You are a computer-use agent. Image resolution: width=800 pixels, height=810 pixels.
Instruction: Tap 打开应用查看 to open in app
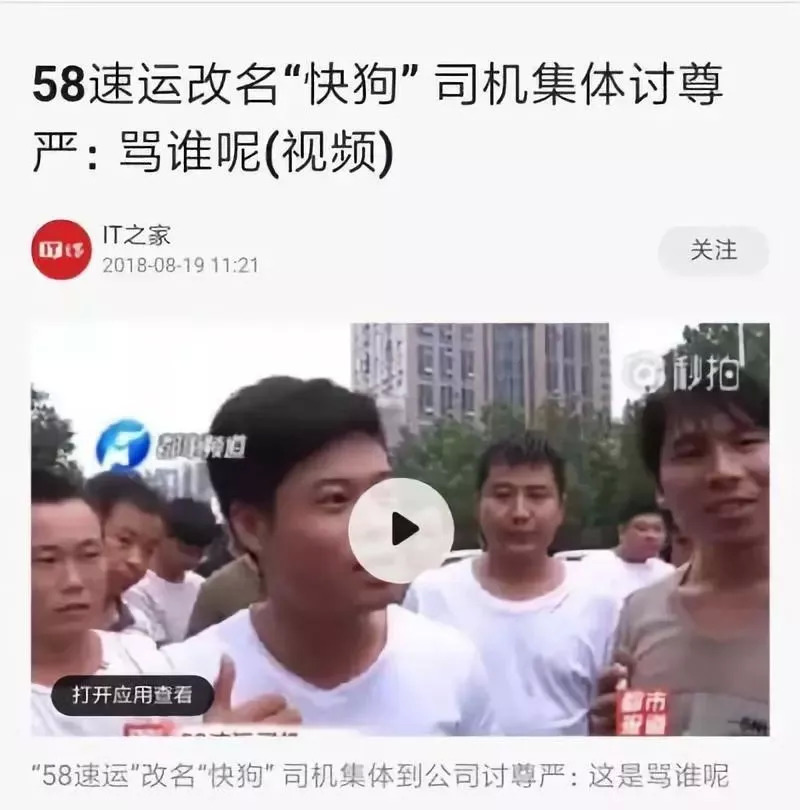(133, 695)
